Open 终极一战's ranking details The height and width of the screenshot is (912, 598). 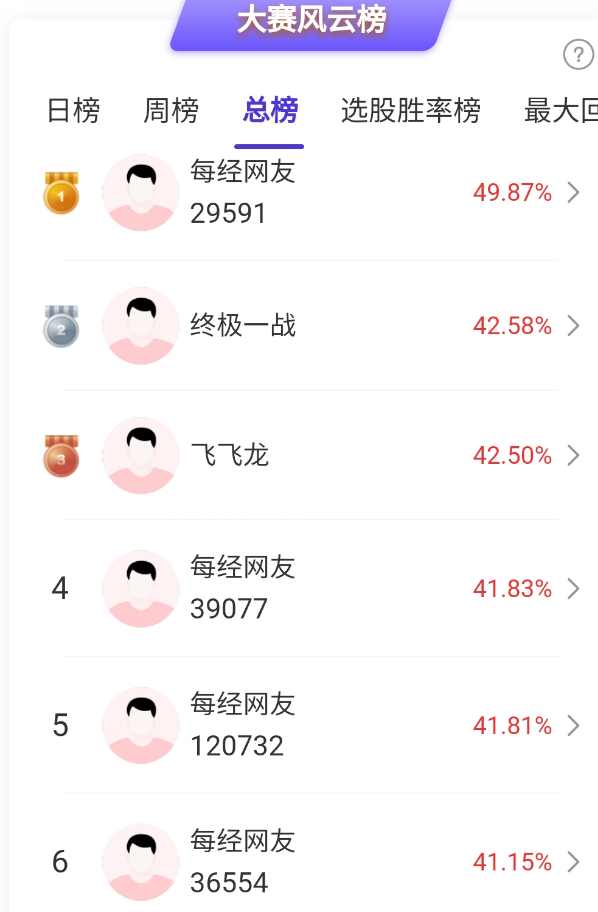[311, 326]
